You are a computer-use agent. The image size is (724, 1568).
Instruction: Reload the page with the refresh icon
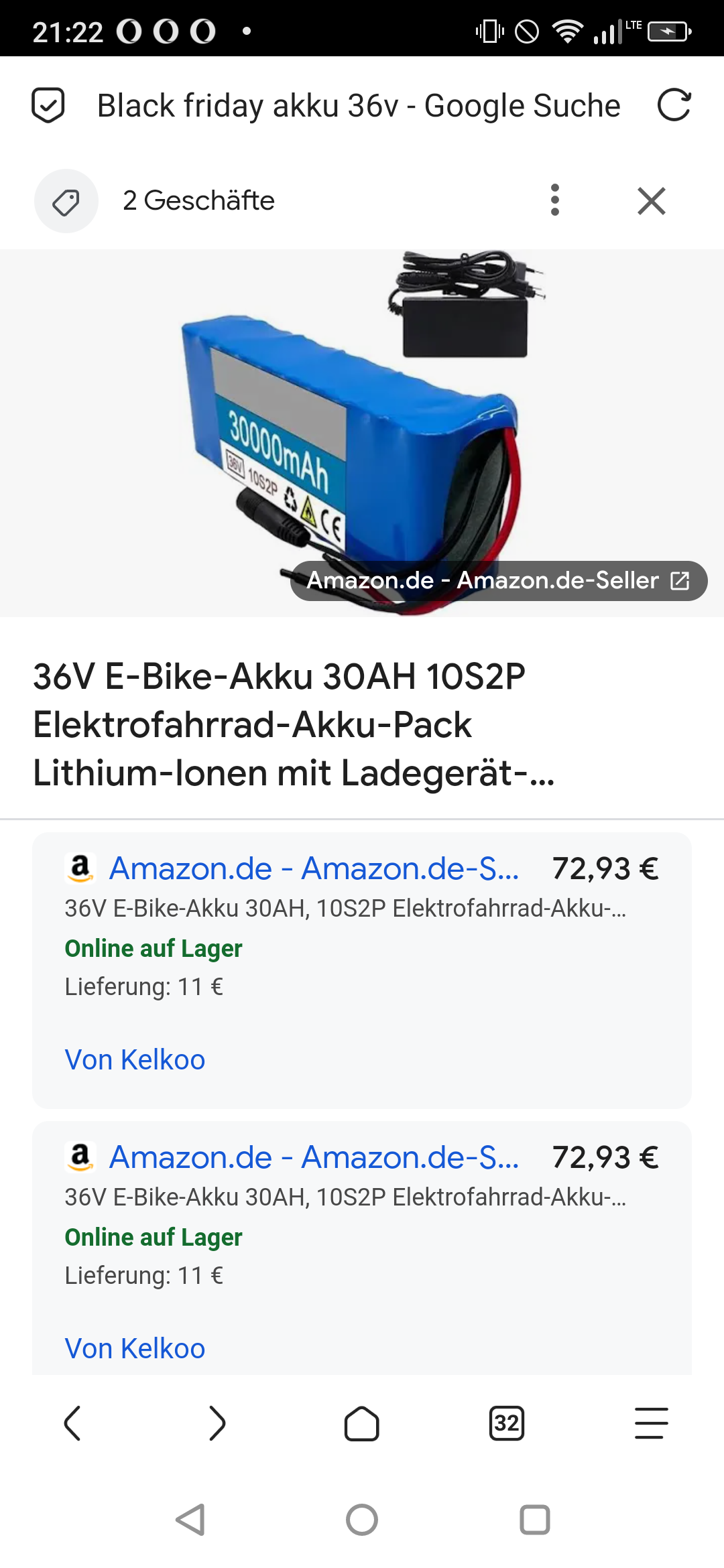pyautogui.click(x=674, y=105)
